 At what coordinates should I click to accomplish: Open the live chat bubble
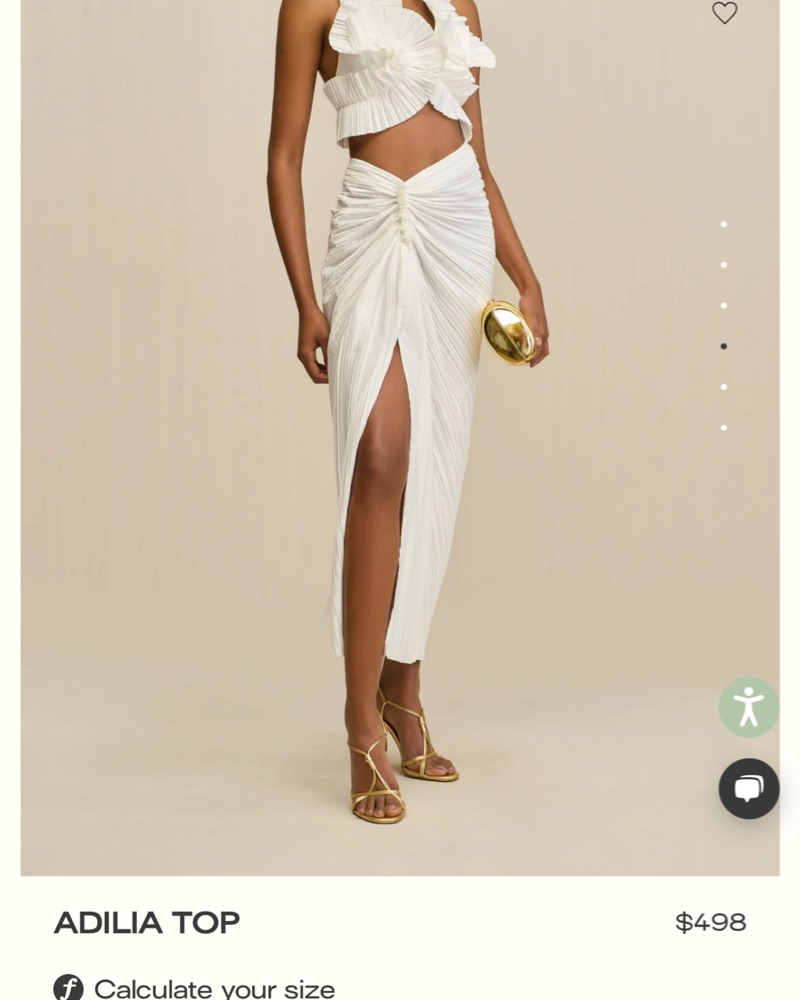749,789
